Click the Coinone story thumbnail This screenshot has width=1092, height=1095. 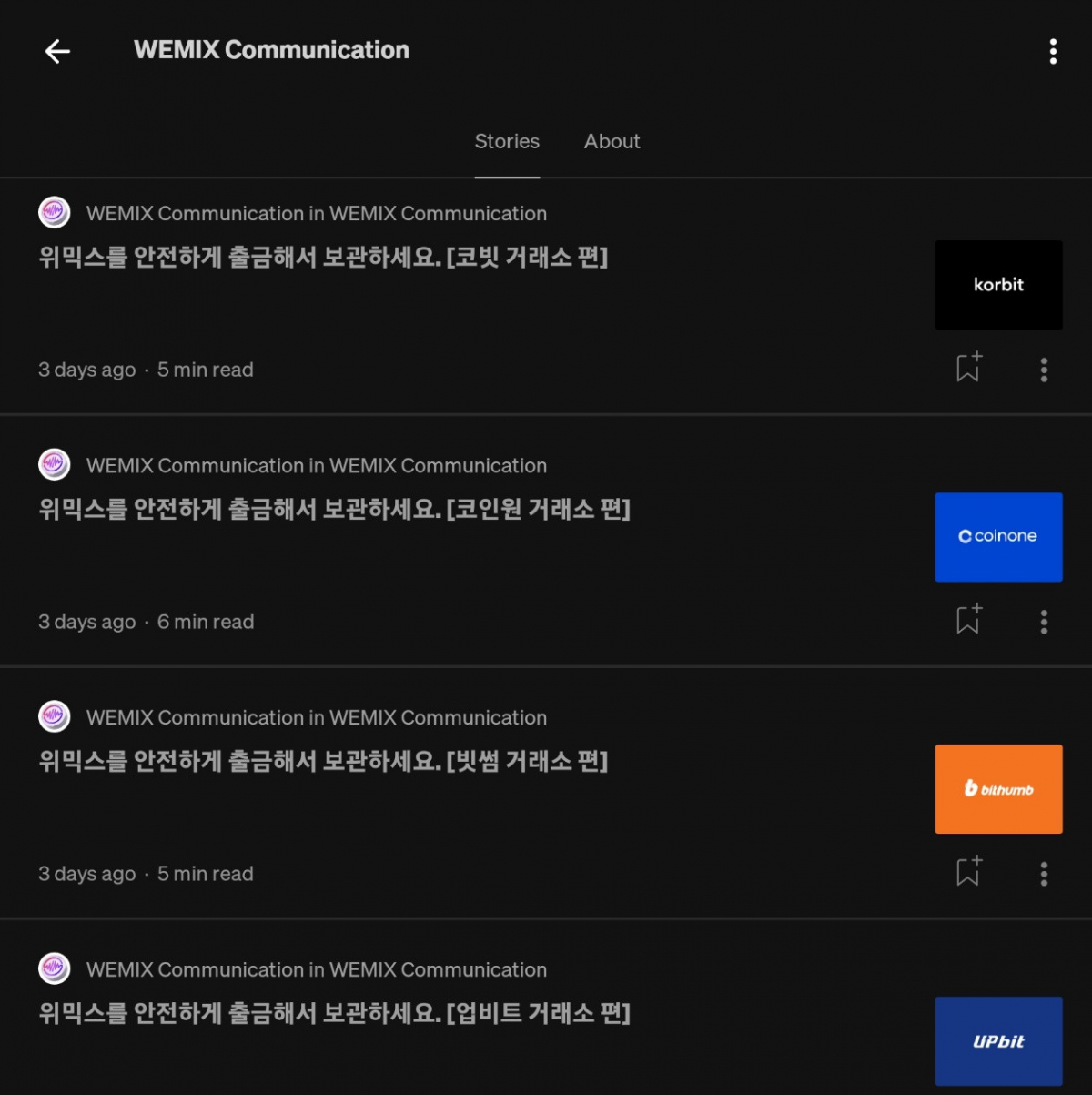click(998, 537)
